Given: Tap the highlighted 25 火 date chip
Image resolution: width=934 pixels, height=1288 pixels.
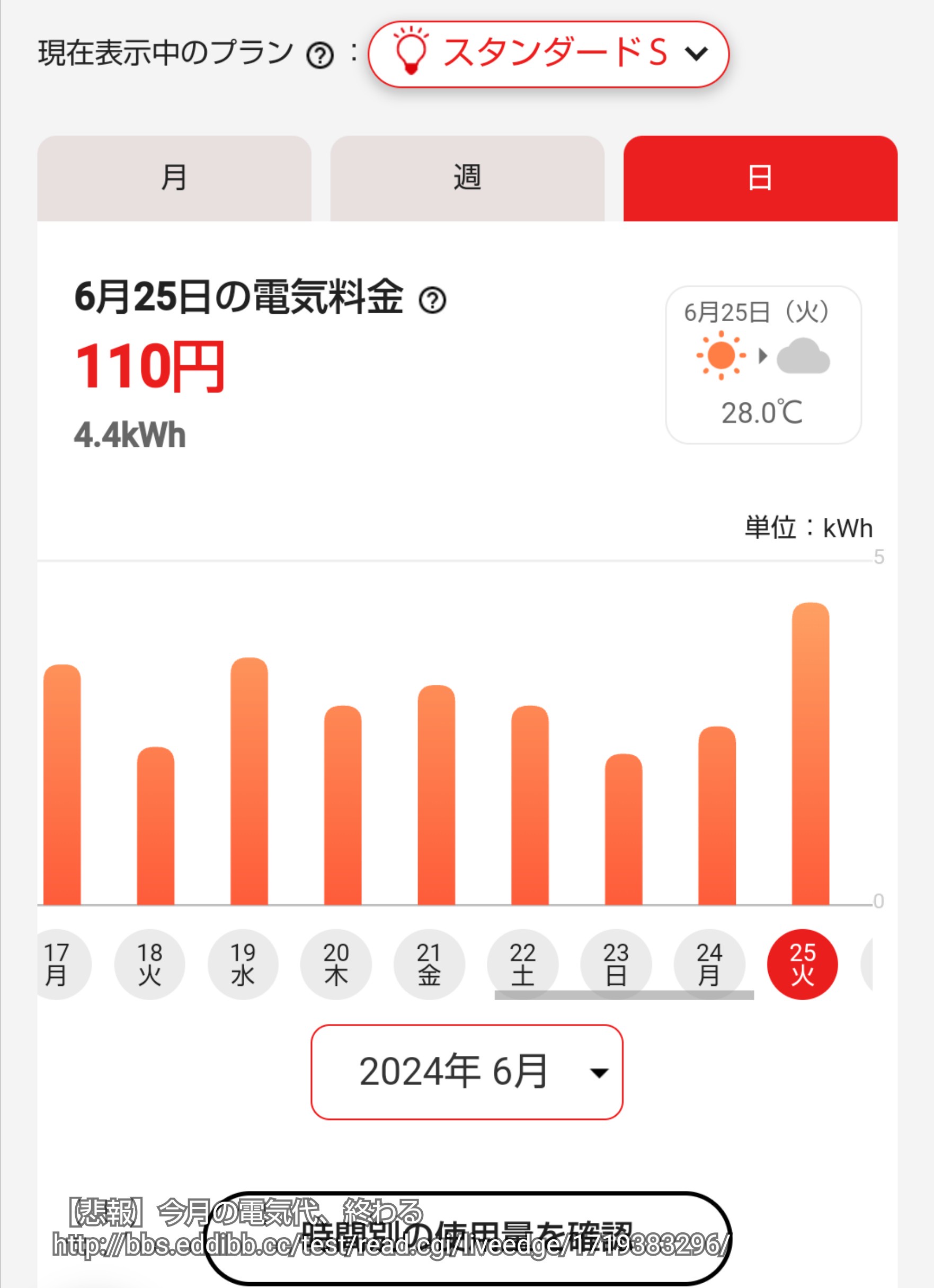Looking at the screenshot, I should tap(802, 964).
